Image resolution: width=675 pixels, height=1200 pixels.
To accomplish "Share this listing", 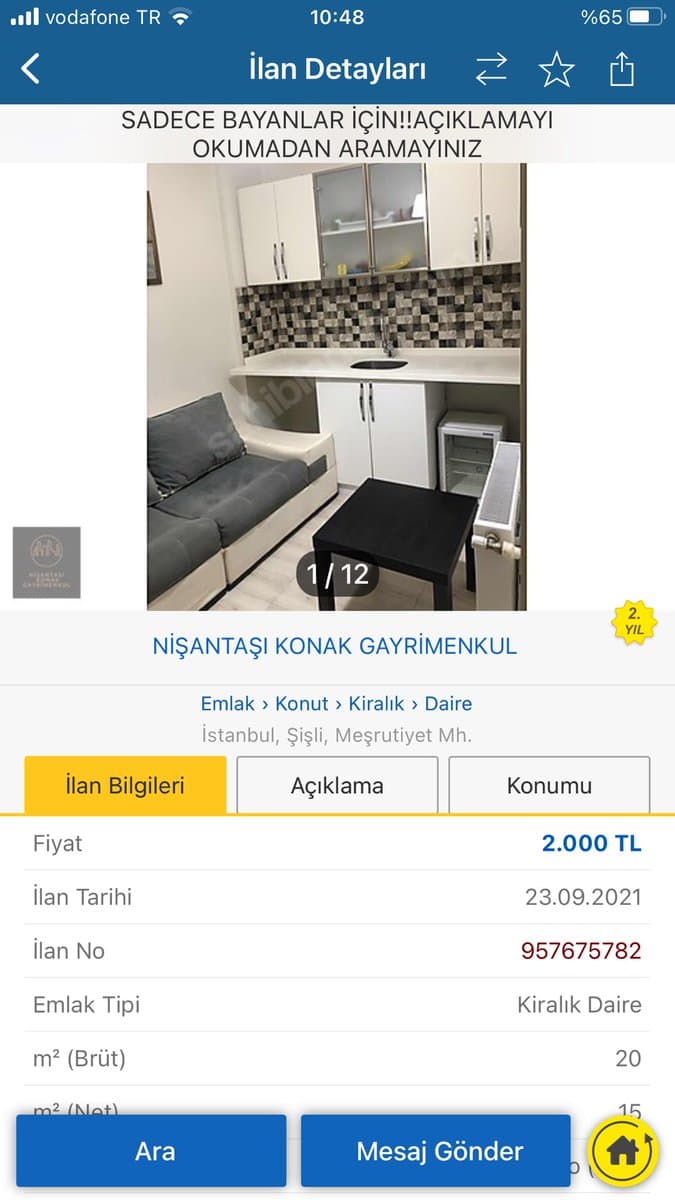I will coord(622,69).
